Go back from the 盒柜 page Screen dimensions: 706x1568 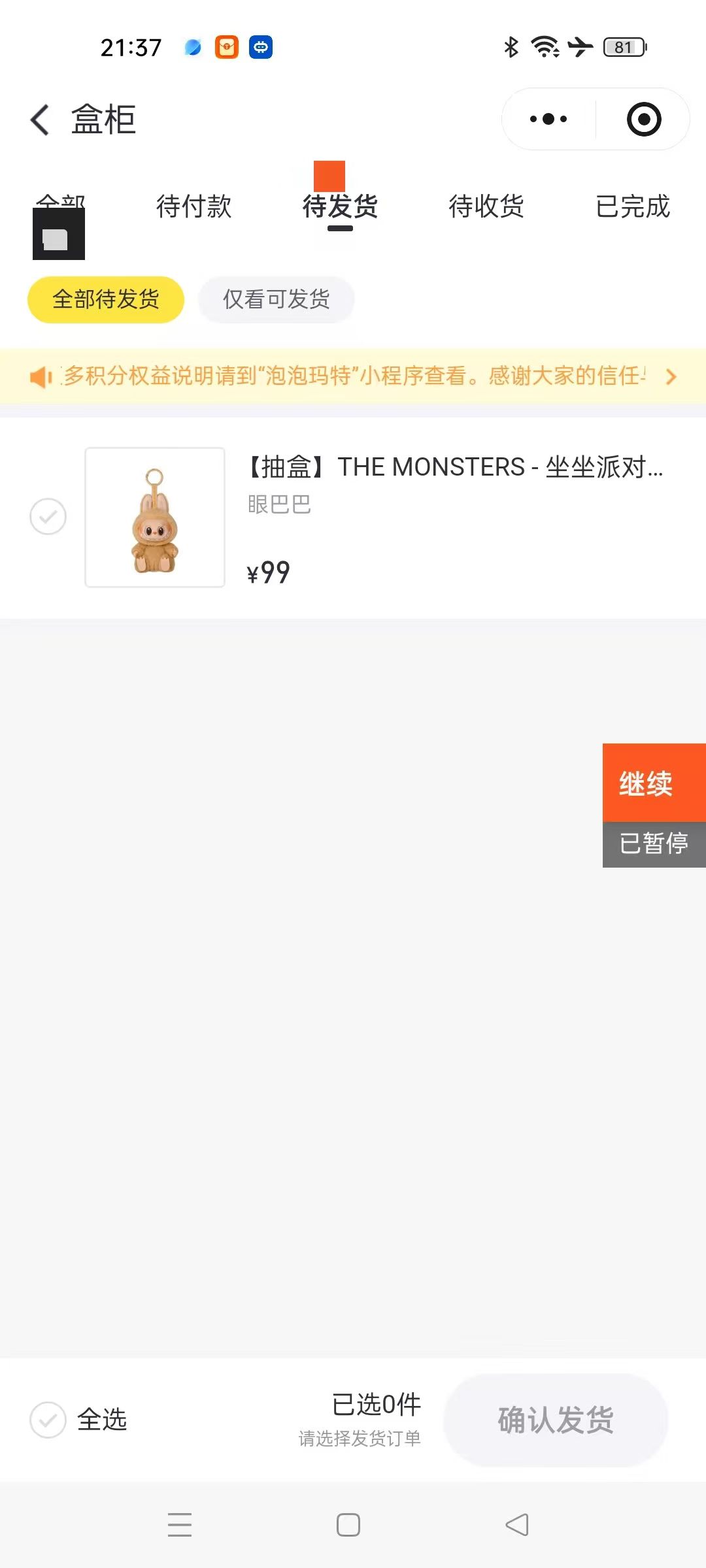coord(40,120)
